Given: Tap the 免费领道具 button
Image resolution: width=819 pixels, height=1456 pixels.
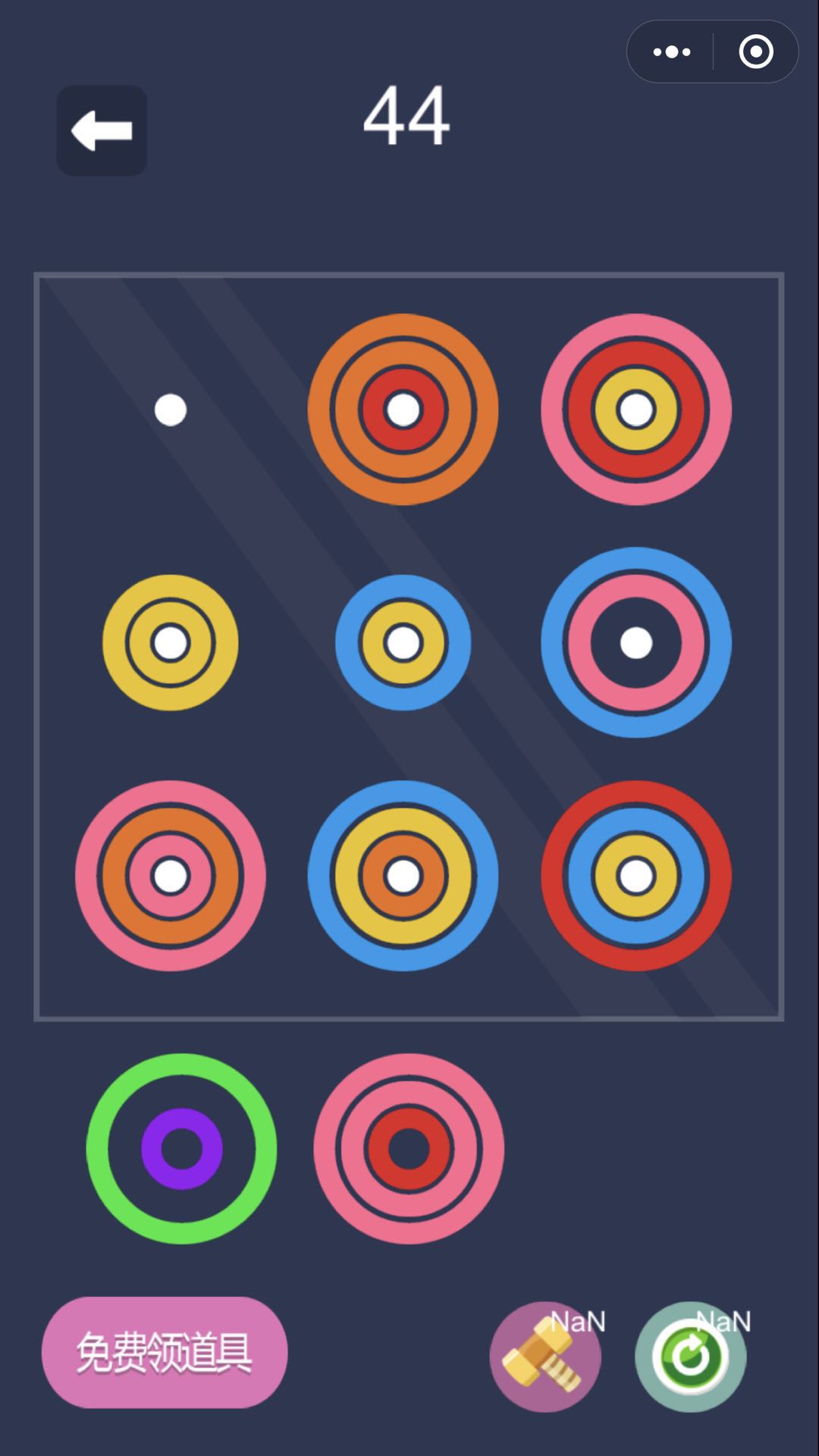Looking at the screenshot, I should [x=165, y=1352].
